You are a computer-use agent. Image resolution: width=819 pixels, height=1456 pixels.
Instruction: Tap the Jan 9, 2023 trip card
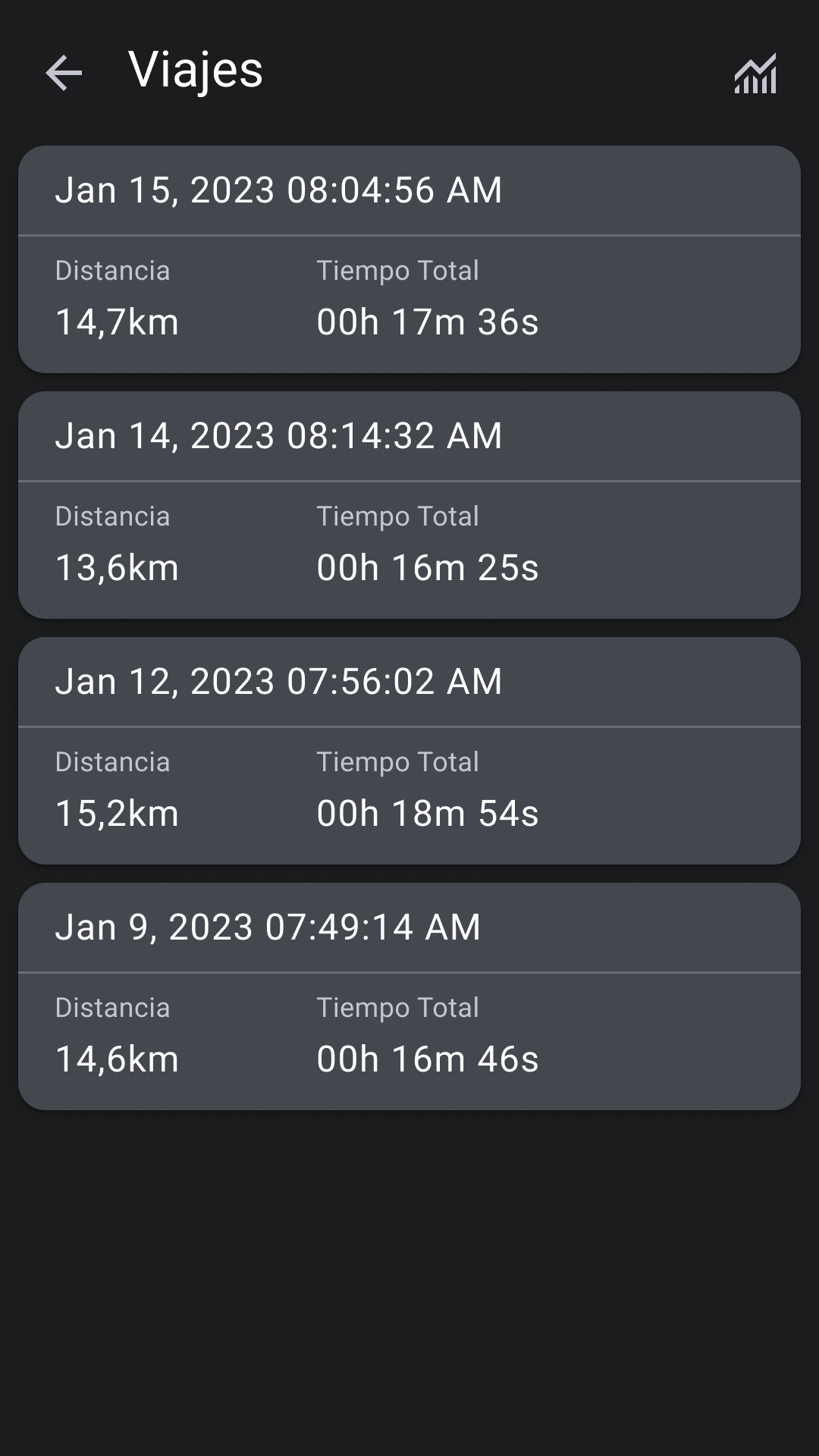tap(409, 996)
